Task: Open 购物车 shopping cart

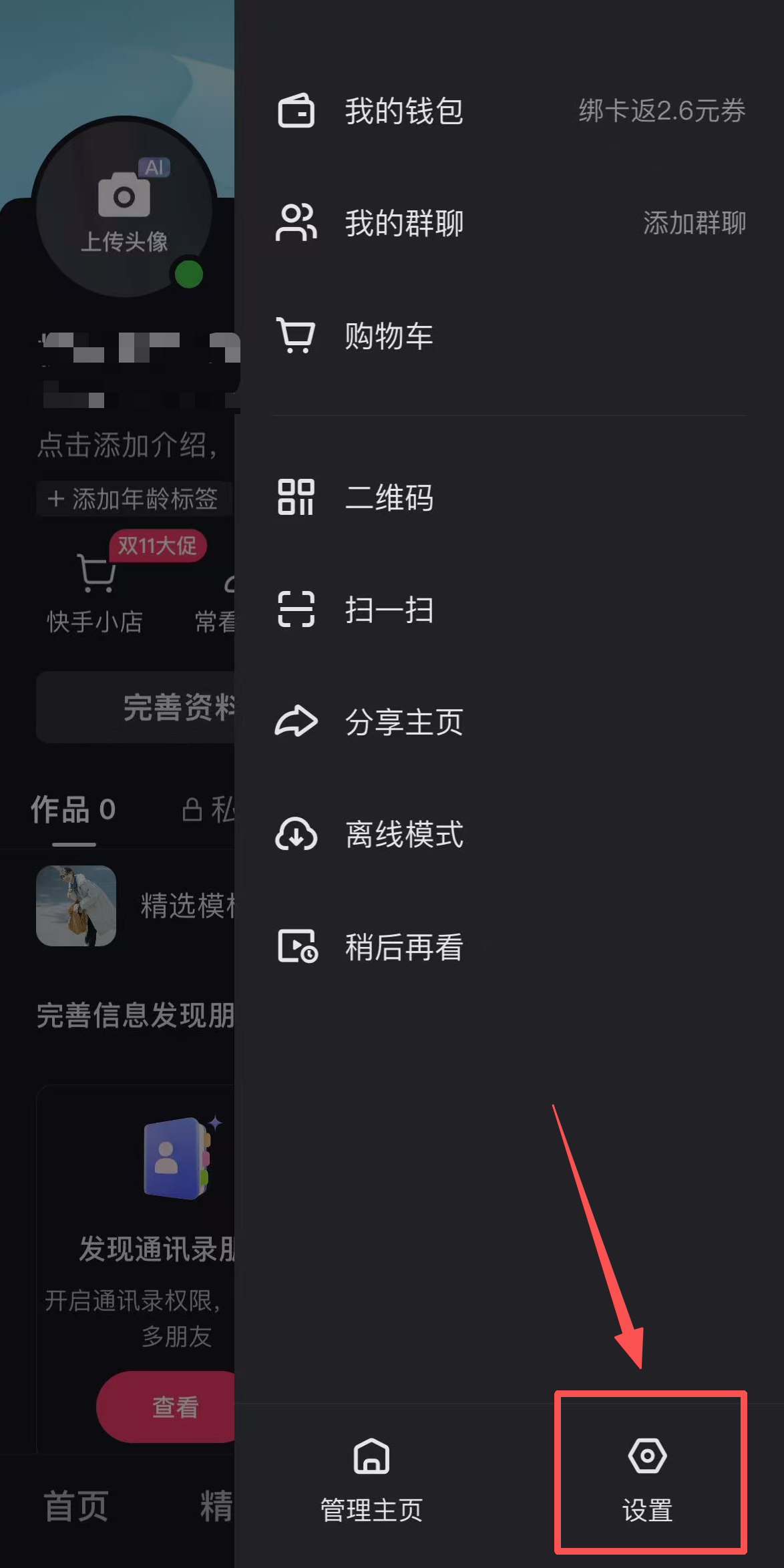Action: [x=389, y=336]
